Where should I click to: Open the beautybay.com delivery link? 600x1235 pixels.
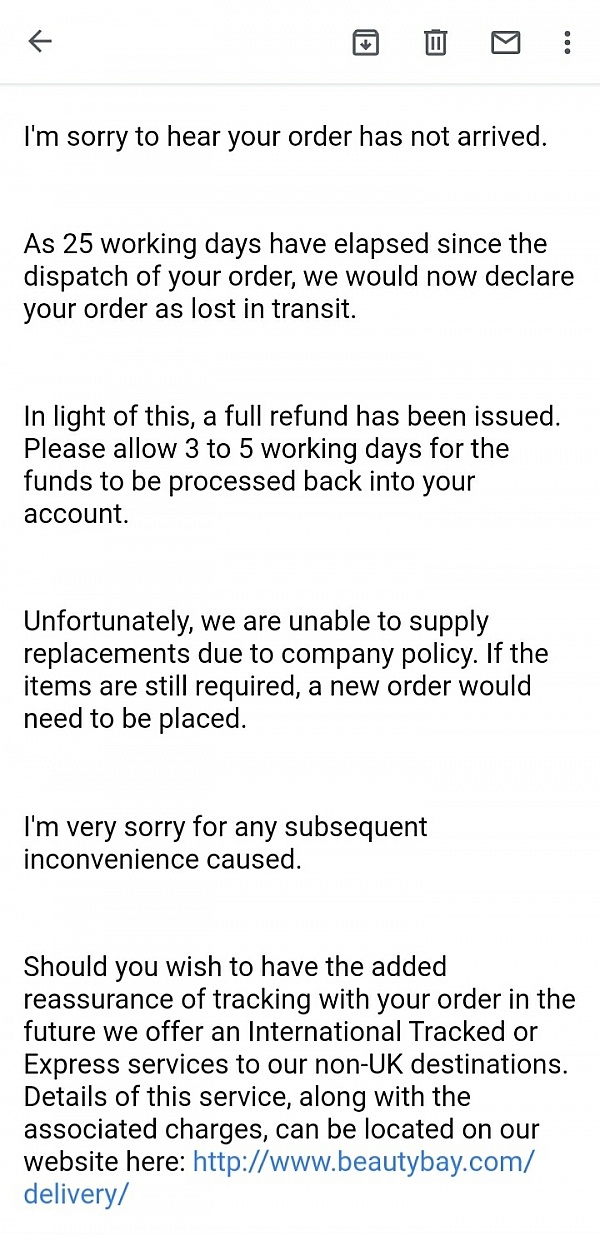[x=279, y=1178]
